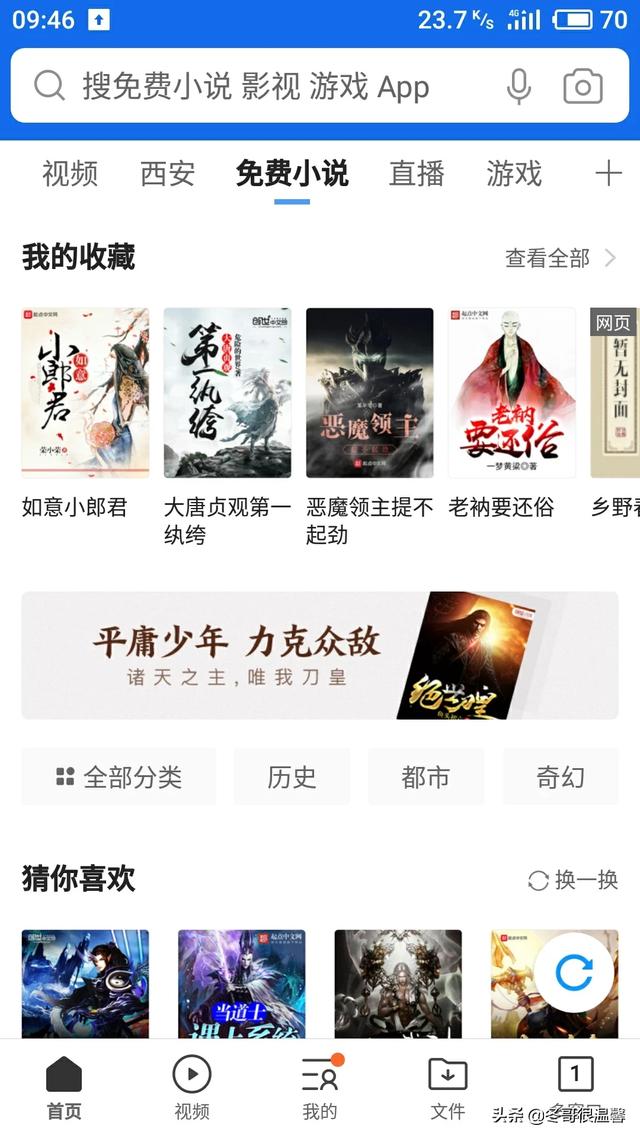The height and width of the screenshot is (1138, 640).
Task: Filter novels by 奇幻 category
Action: click(560, 777)
